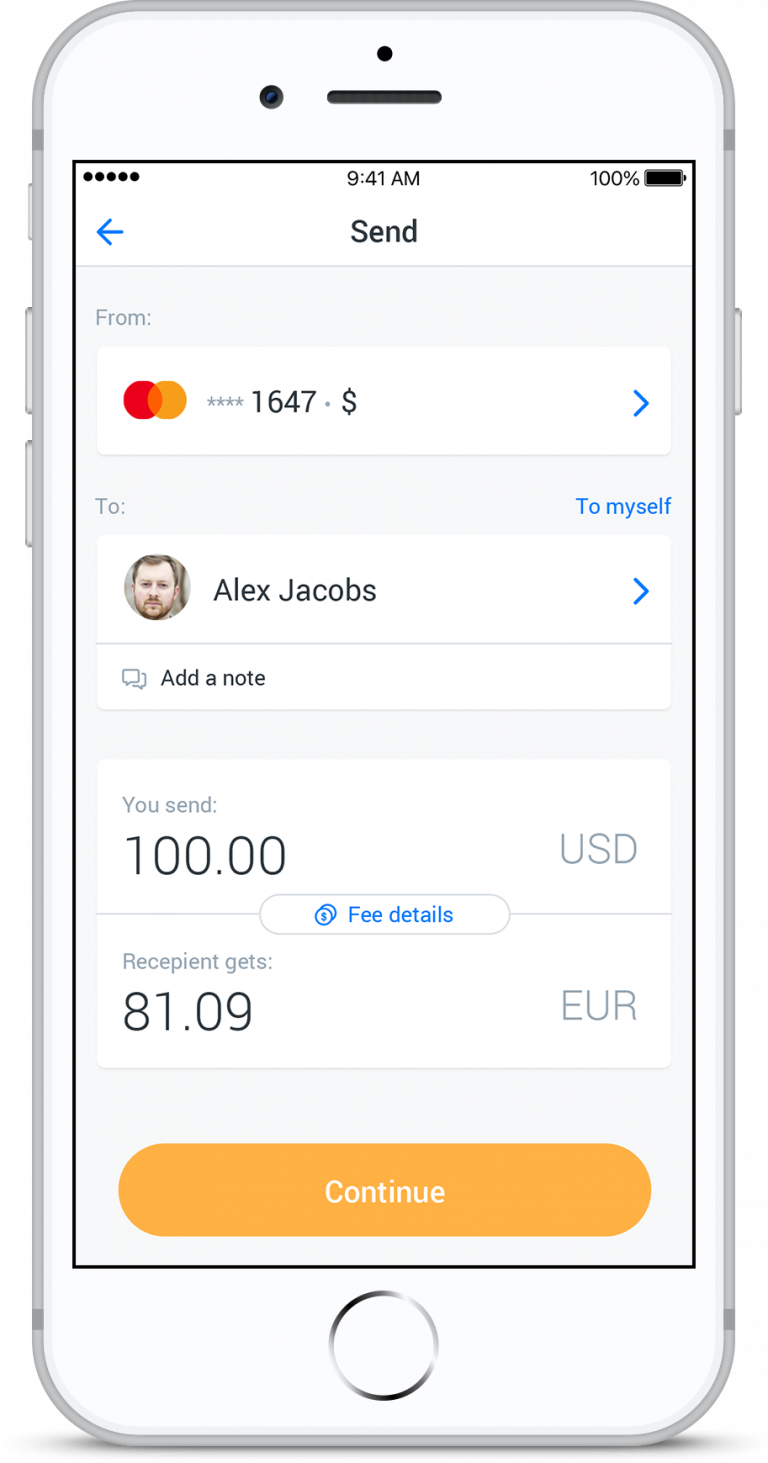
Task: Edit the You send amount
Action: 205,856
